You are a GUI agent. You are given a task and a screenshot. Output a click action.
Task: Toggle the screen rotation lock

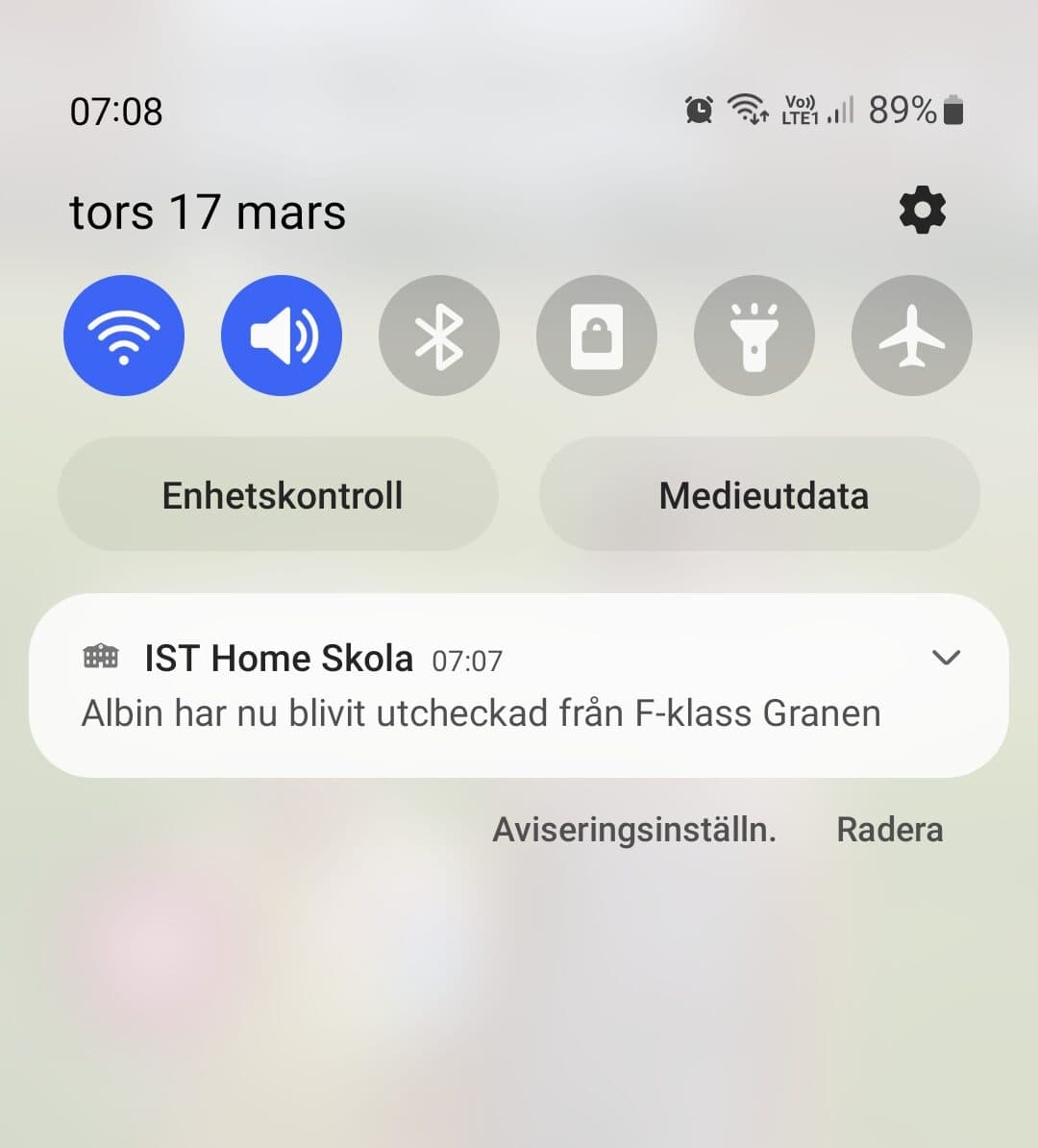click(597, 336)
